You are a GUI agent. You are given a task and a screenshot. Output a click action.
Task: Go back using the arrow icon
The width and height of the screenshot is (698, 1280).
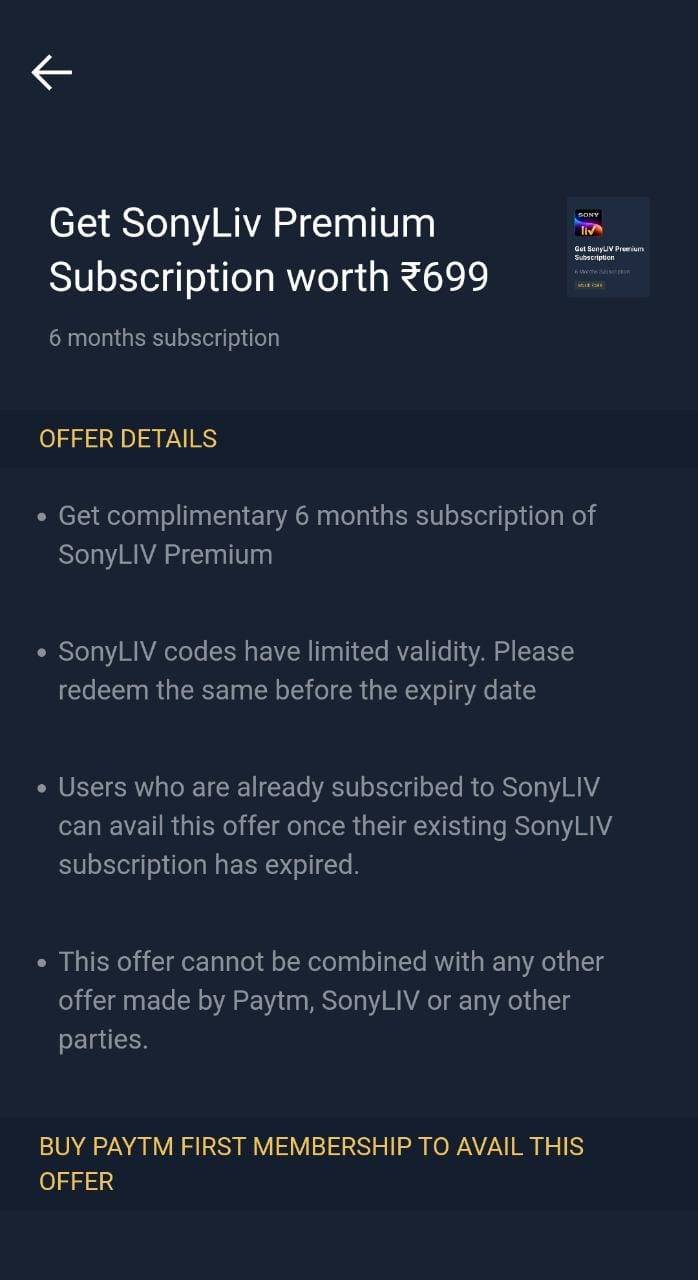pyautogui.click(x=51, y=72)
